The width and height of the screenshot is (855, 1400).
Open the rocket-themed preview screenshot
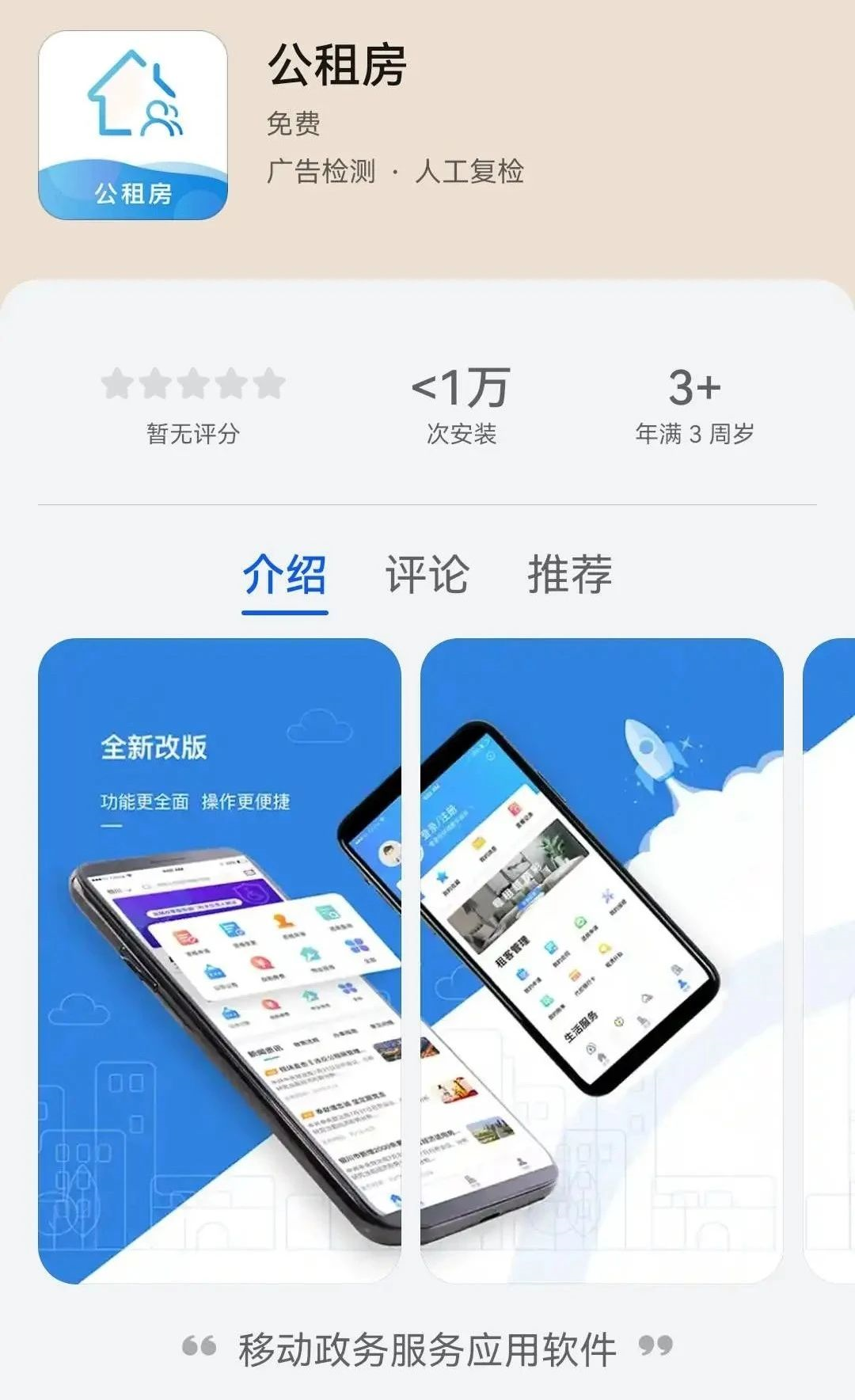tap(602, 960)
